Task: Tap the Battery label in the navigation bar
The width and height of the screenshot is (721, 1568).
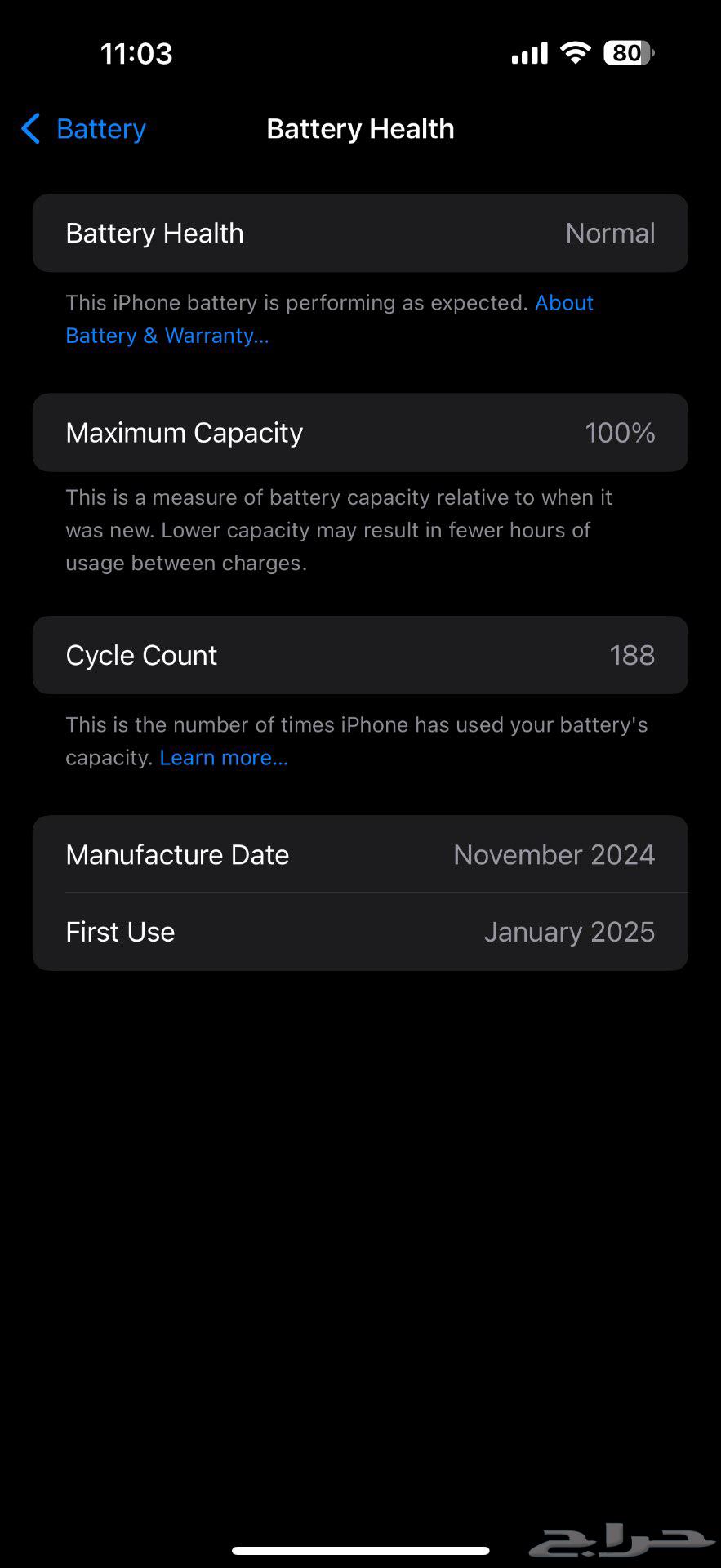Action: point(100,128)
